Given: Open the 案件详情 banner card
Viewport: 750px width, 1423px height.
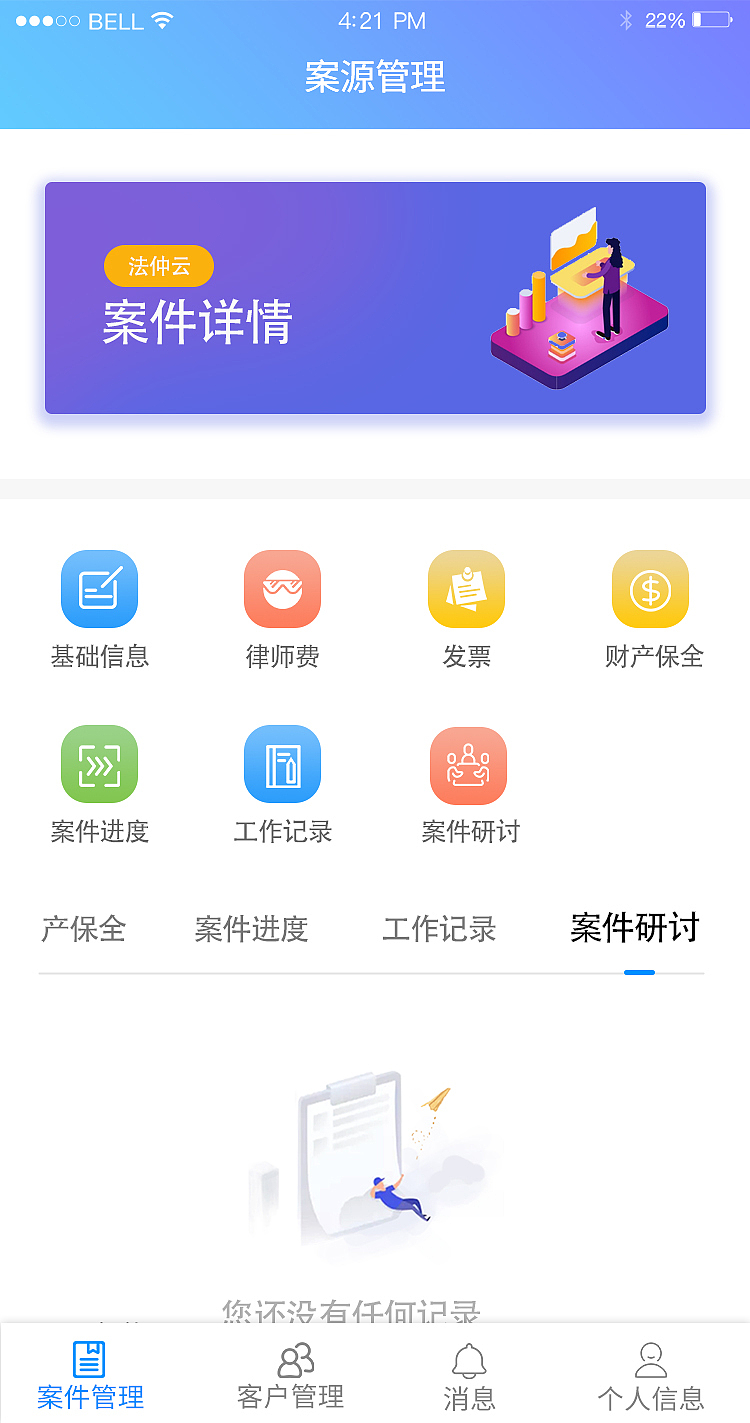Looking at the screenshot, I should (375, 297).
